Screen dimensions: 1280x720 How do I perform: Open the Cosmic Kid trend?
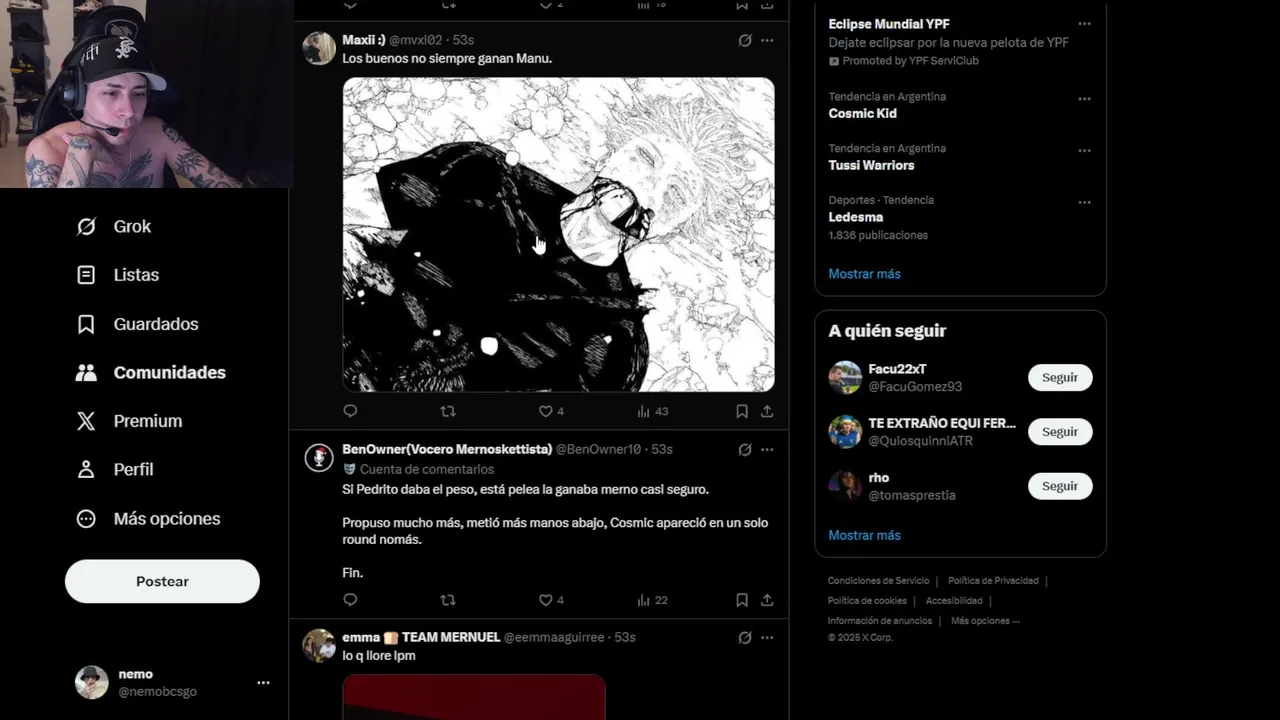(862, 113)
